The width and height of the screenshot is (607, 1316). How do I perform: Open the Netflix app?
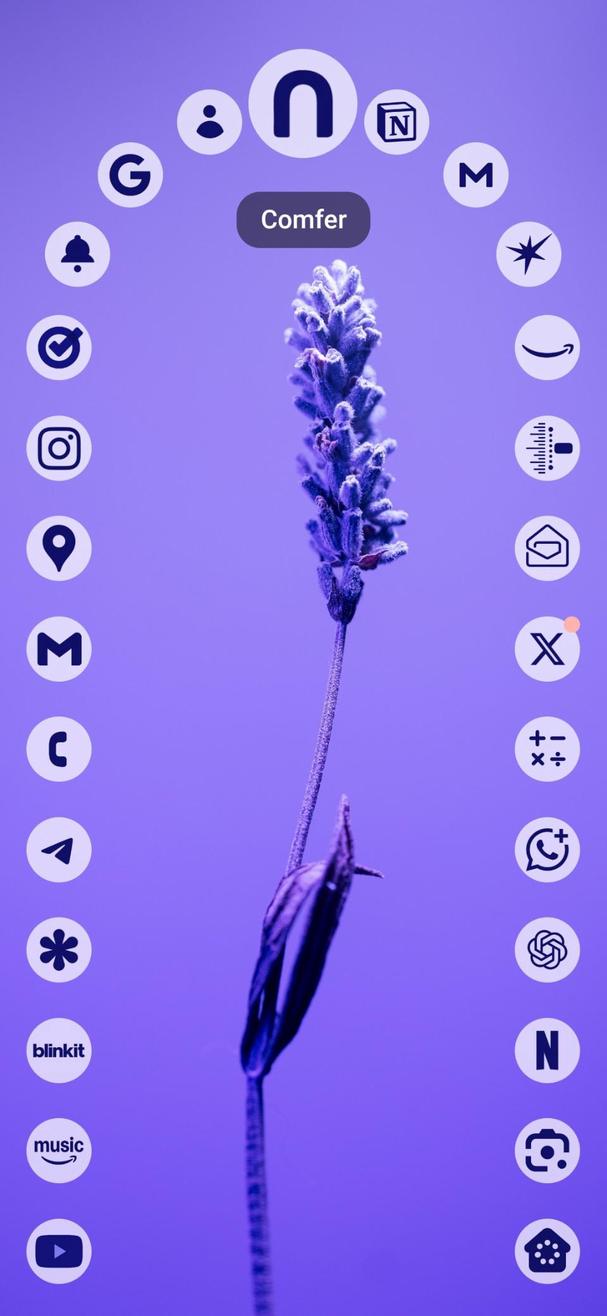click(x=547, y=1050)
